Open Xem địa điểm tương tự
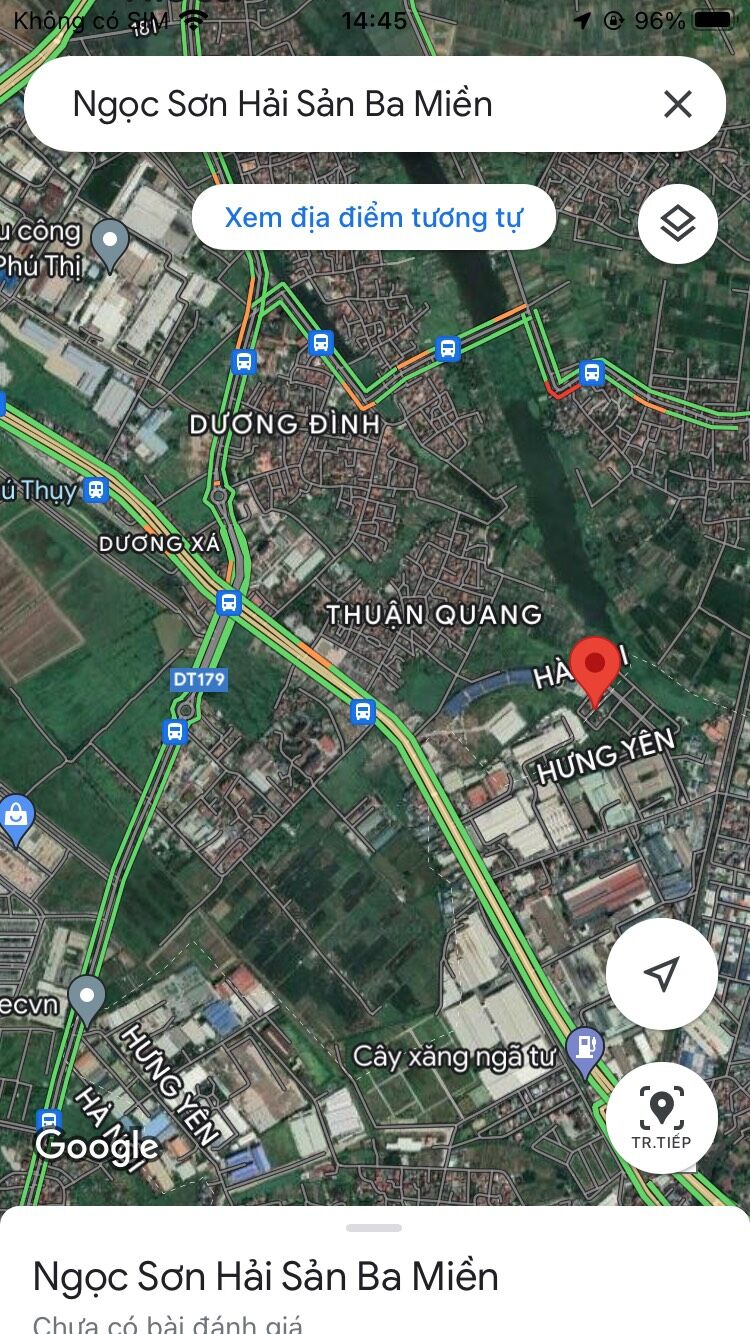This screenshot has width=750, height=1334. pos(375,217)
